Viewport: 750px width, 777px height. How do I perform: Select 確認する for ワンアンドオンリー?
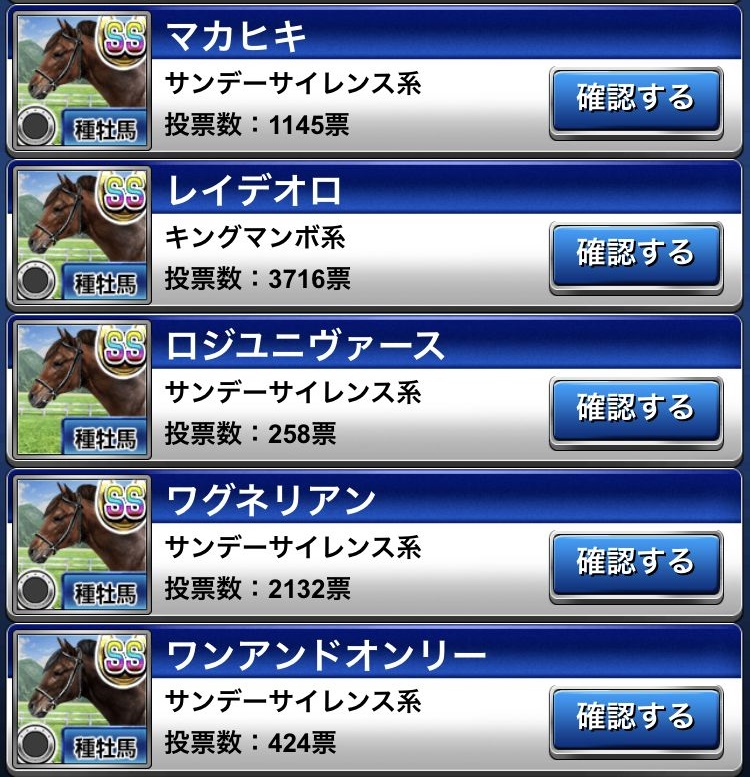coord(636,717)
